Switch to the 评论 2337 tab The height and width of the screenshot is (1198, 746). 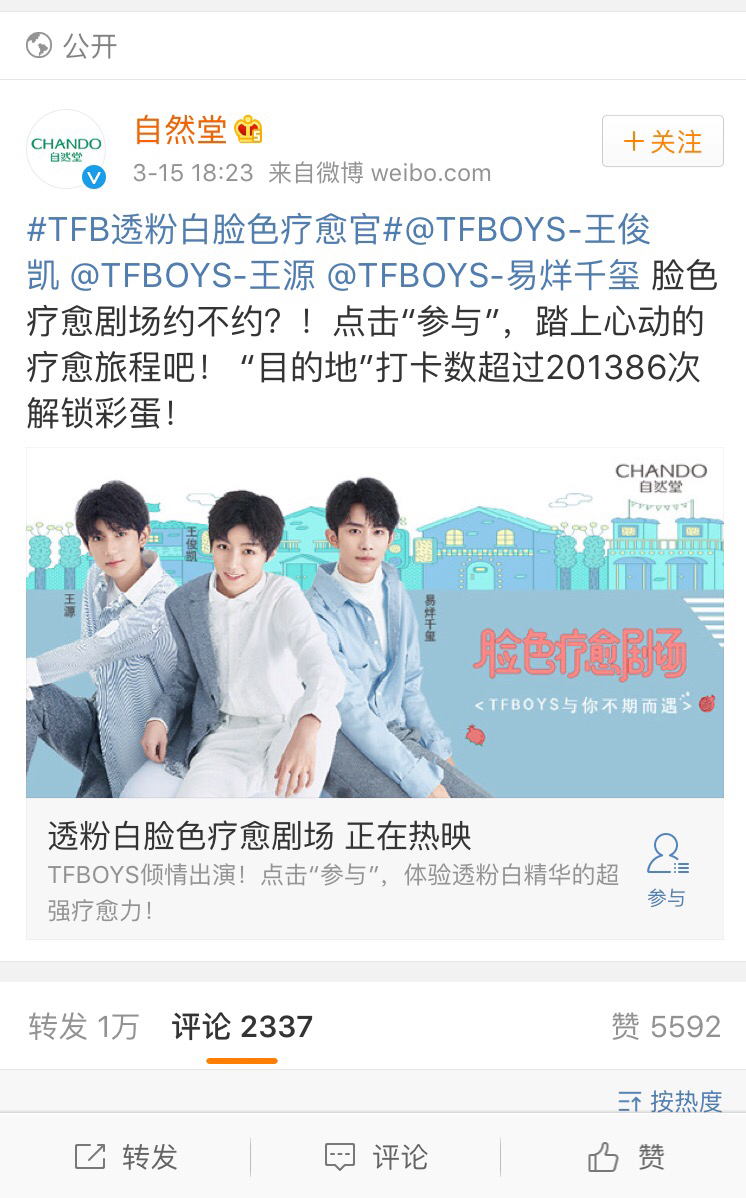[242, 1026]
